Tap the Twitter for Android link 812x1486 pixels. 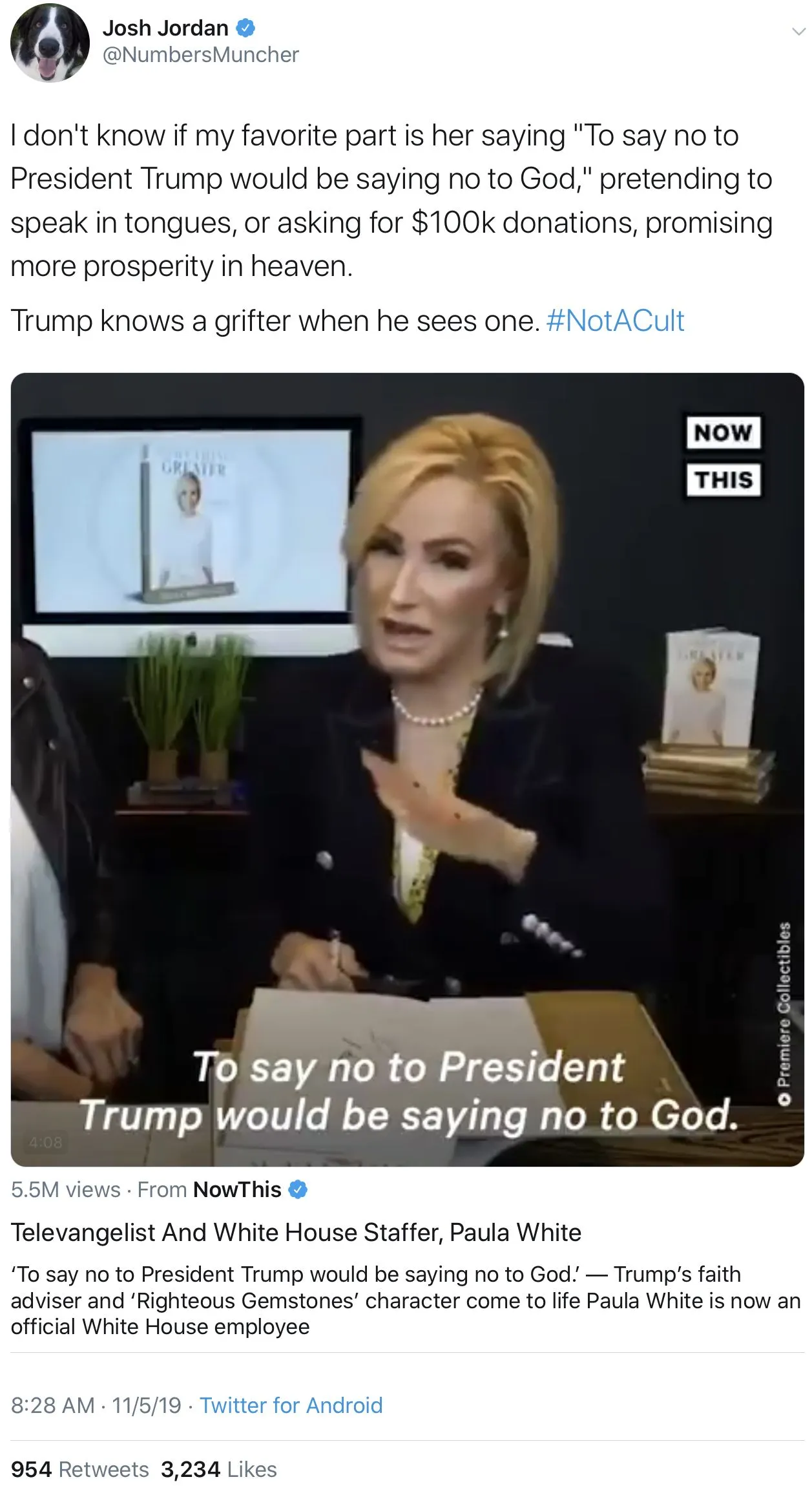click(x=291, y=1405)
